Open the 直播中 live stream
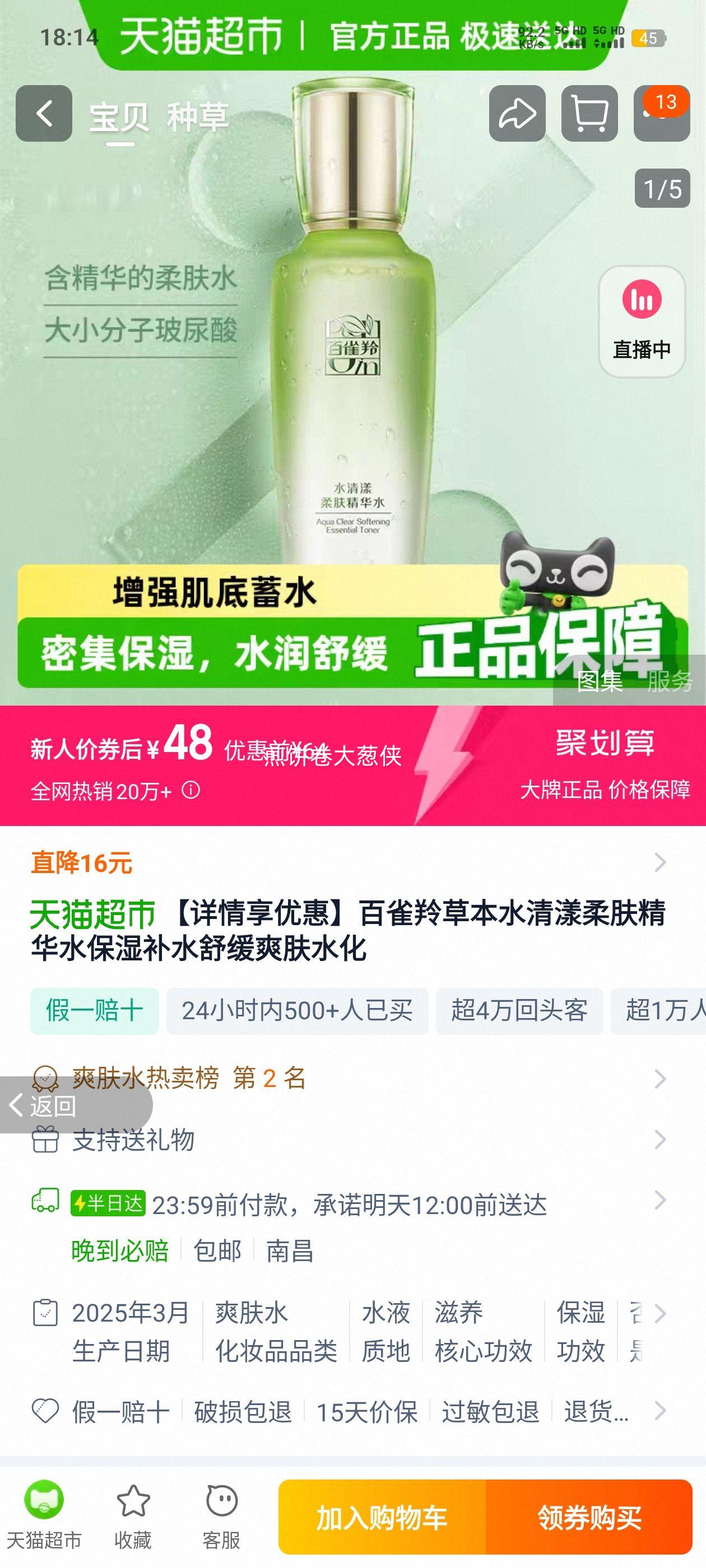Image resolution: width=706 pixels, height=1568 pixels. (642, 321)
